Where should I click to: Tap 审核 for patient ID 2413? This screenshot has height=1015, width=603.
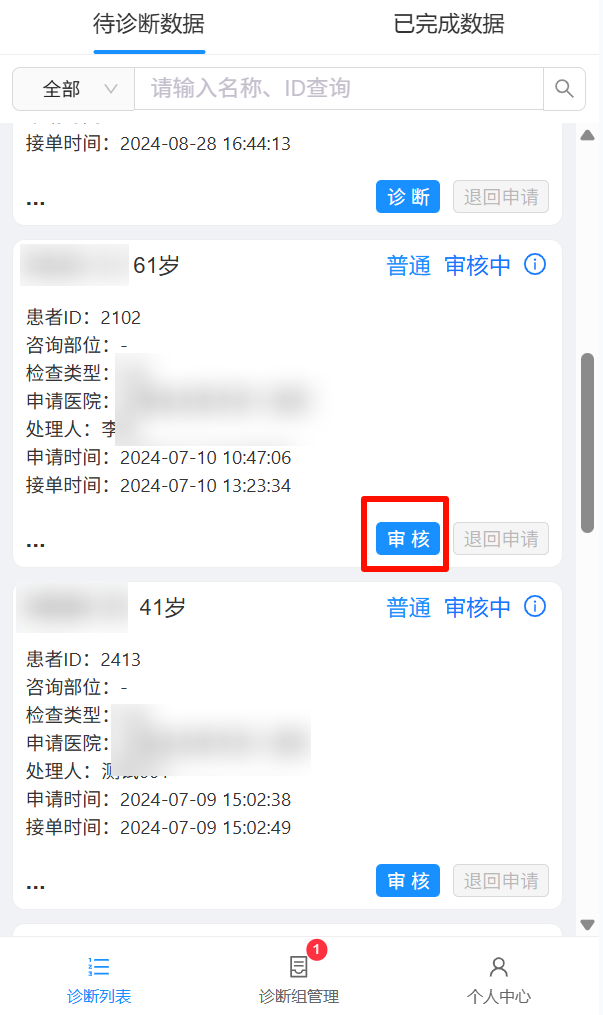(x=408, y=881)
